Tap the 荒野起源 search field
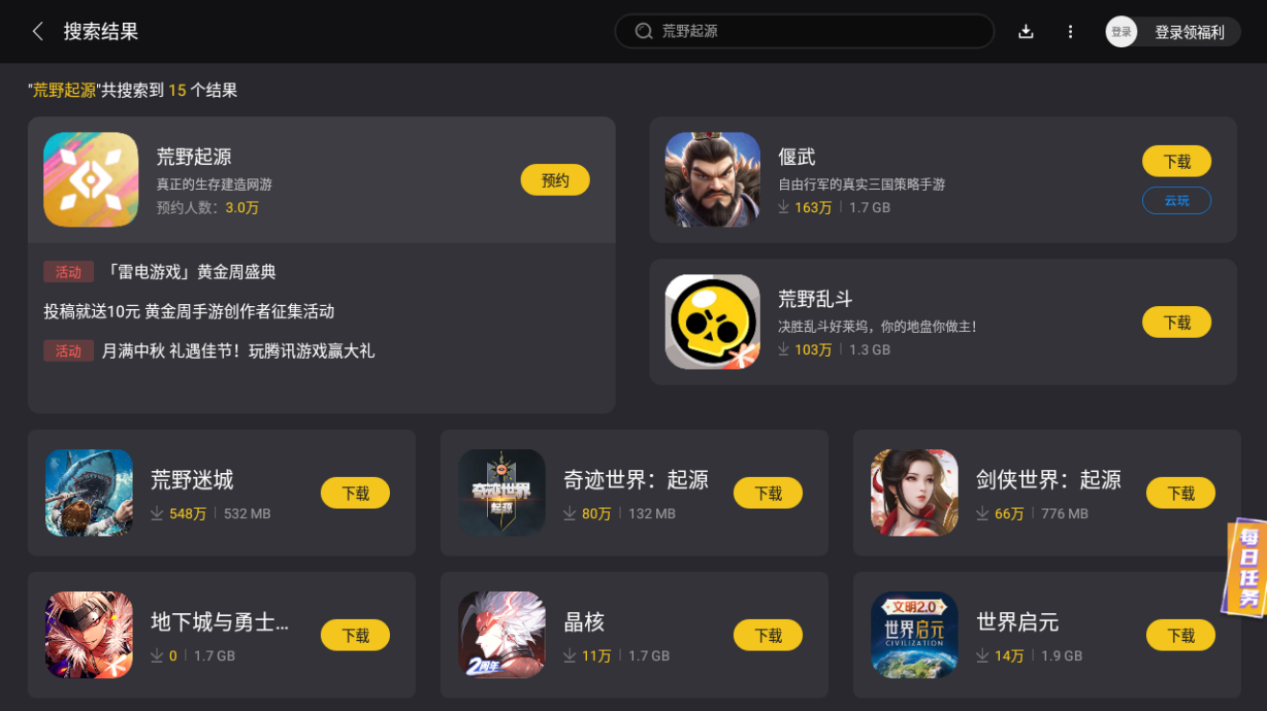Viewport: 1267px width, 711px height. click(x=805, y=31)
